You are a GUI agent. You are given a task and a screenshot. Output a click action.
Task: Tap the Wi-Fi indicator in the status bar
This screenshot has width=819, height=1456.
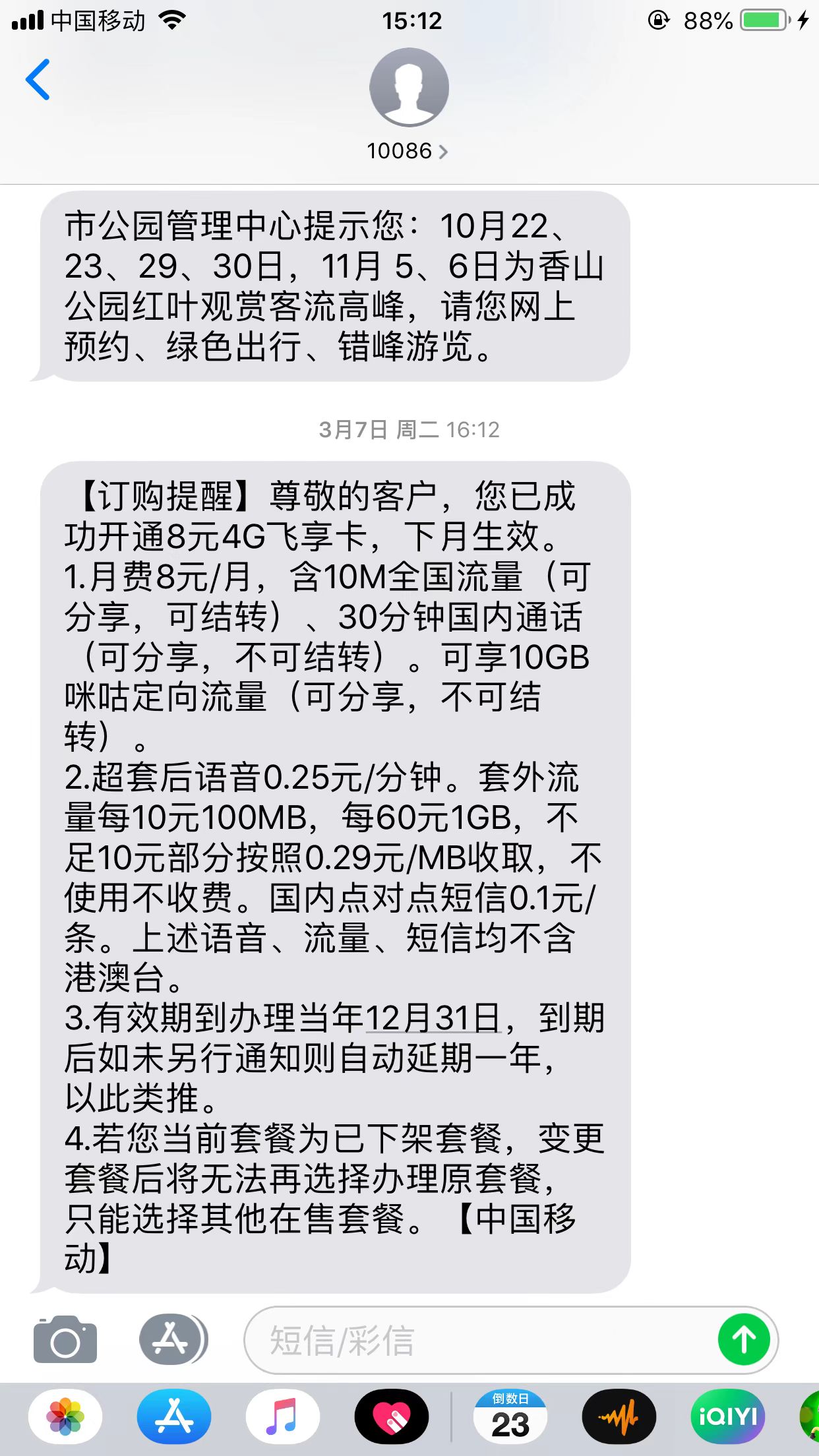tap(171, 20)
